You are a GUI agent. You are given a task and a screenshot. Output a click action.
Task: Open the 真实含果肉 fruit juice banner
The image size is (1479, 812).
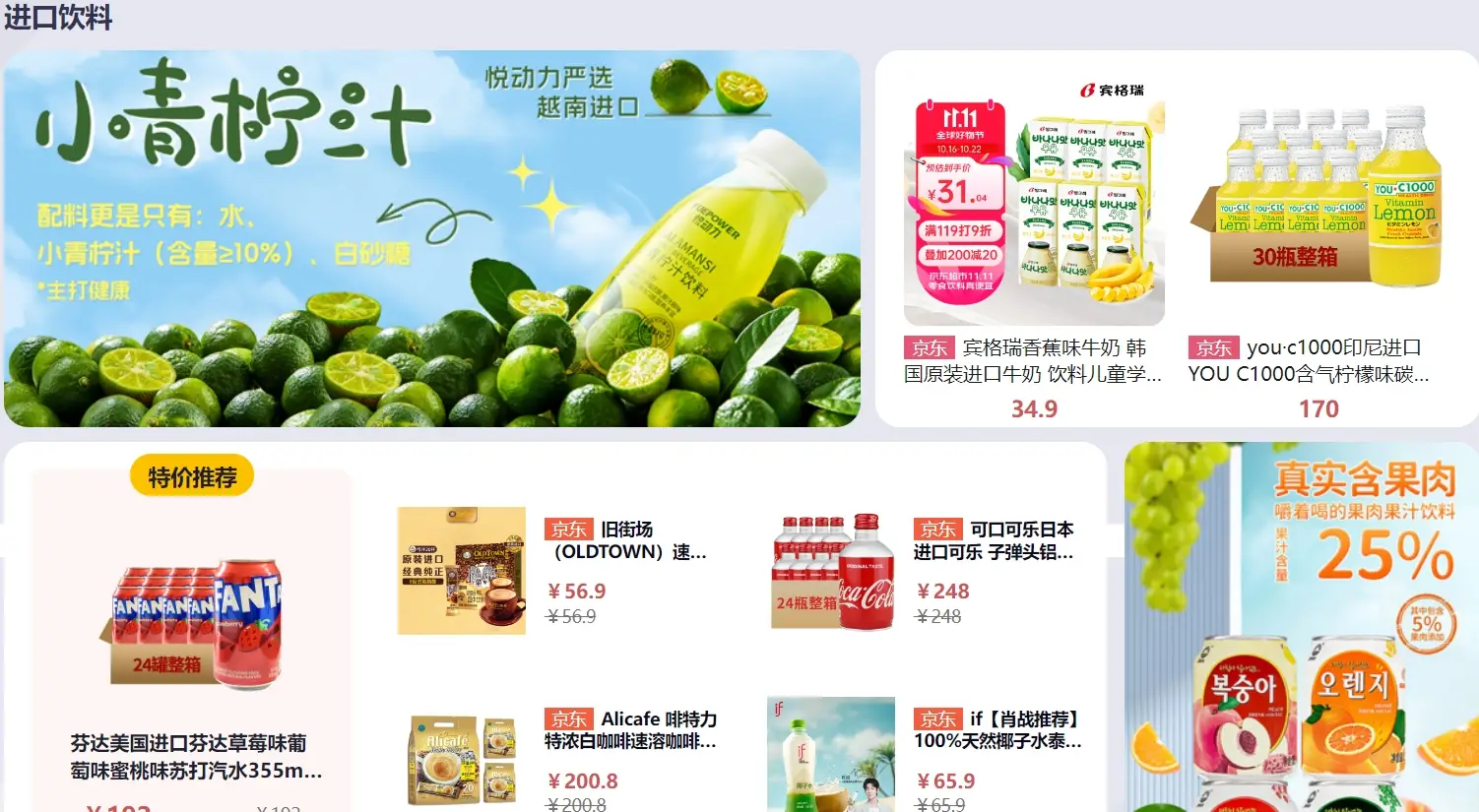point(1300,626)
